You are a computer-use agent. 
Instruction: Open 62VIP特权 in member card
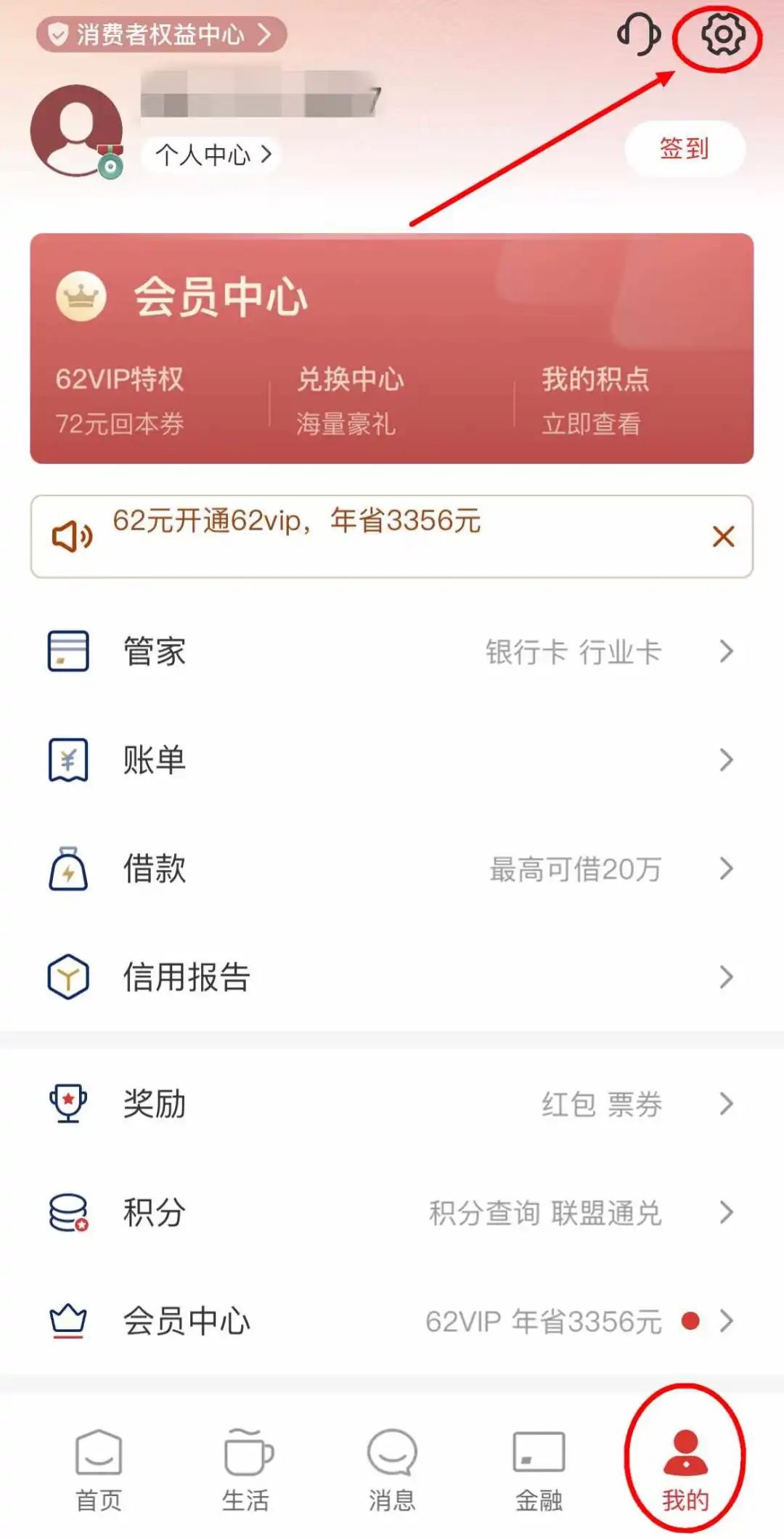(x=121, y=399)
